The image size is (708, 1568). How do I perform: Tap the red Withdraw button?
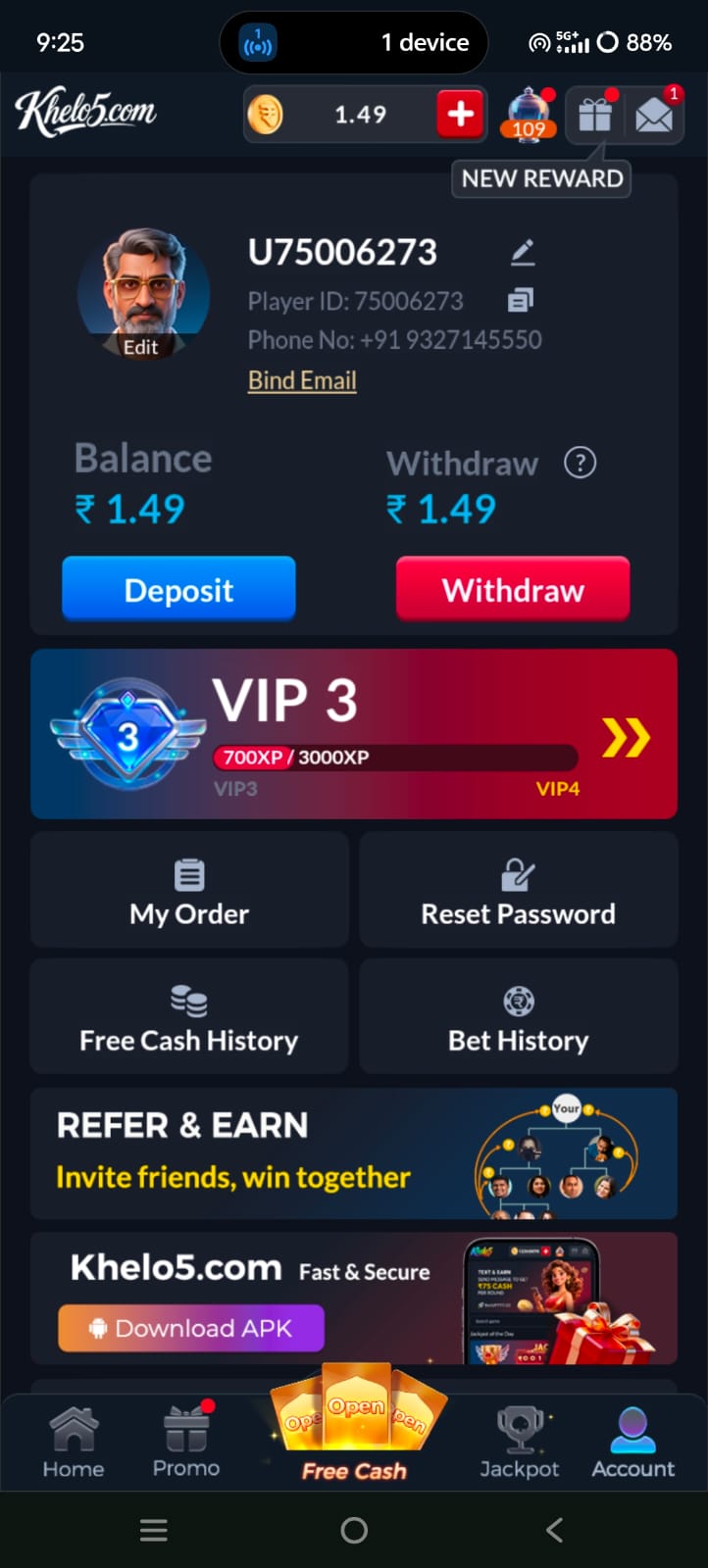pyautogui.click(x=513, y=589)
